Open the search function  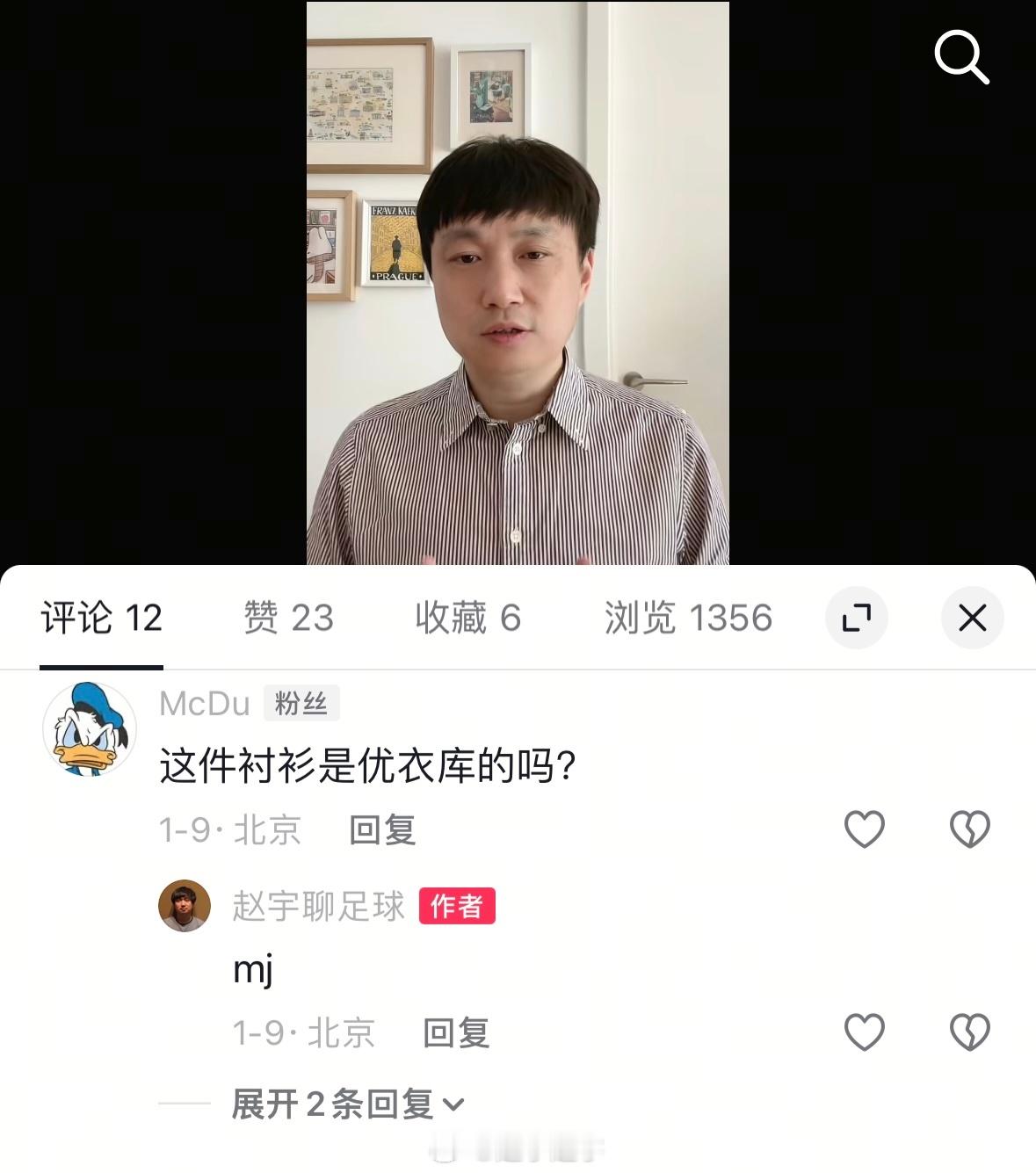point(963,57)
